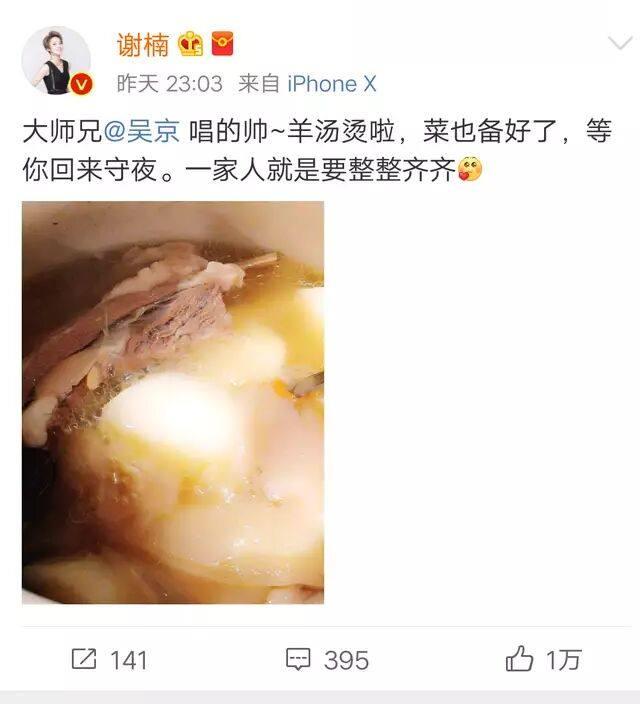Expand the post options chevron
640x704 pixels.
pyautogui.click(x=619, y=44)
